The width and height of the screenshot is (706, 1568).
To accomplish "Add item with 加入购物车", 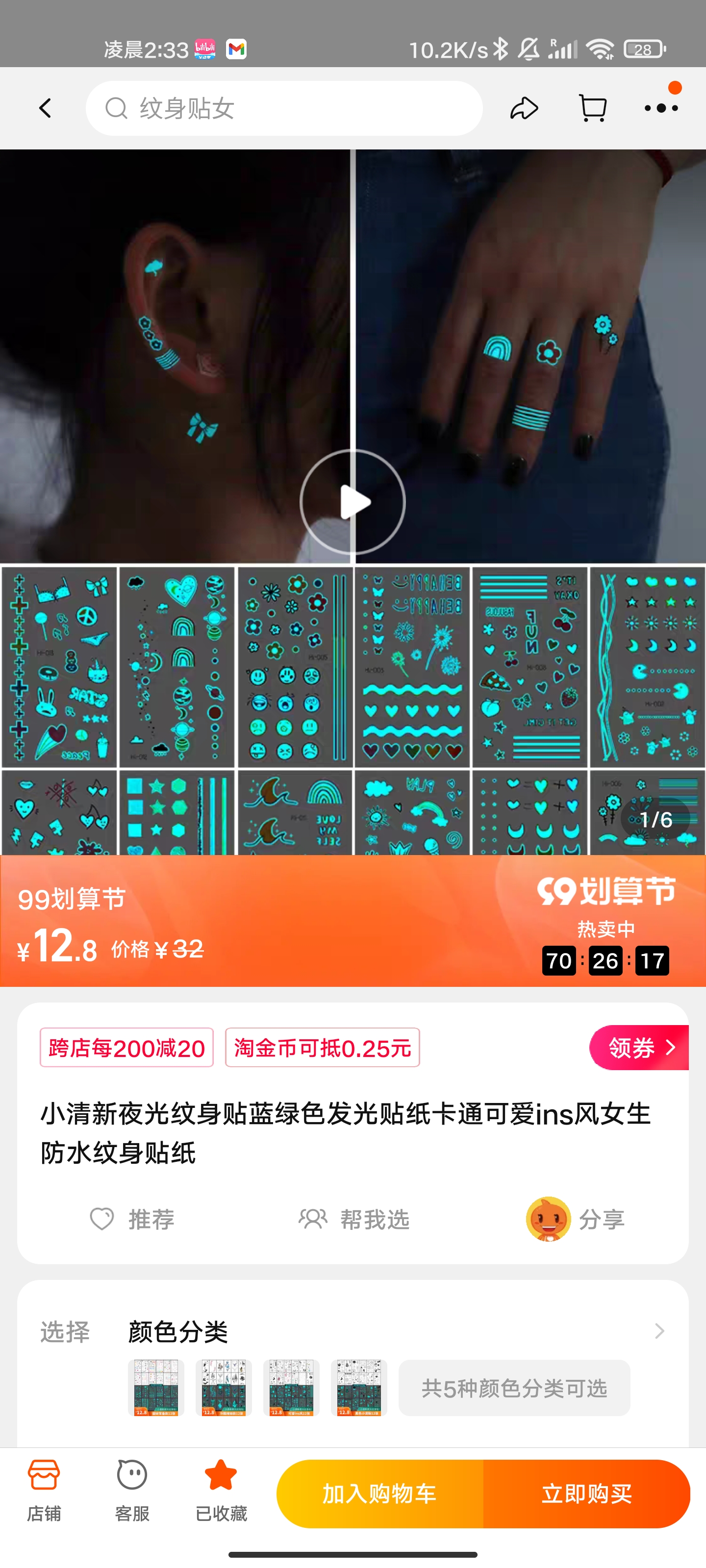I will [379, 1494].
